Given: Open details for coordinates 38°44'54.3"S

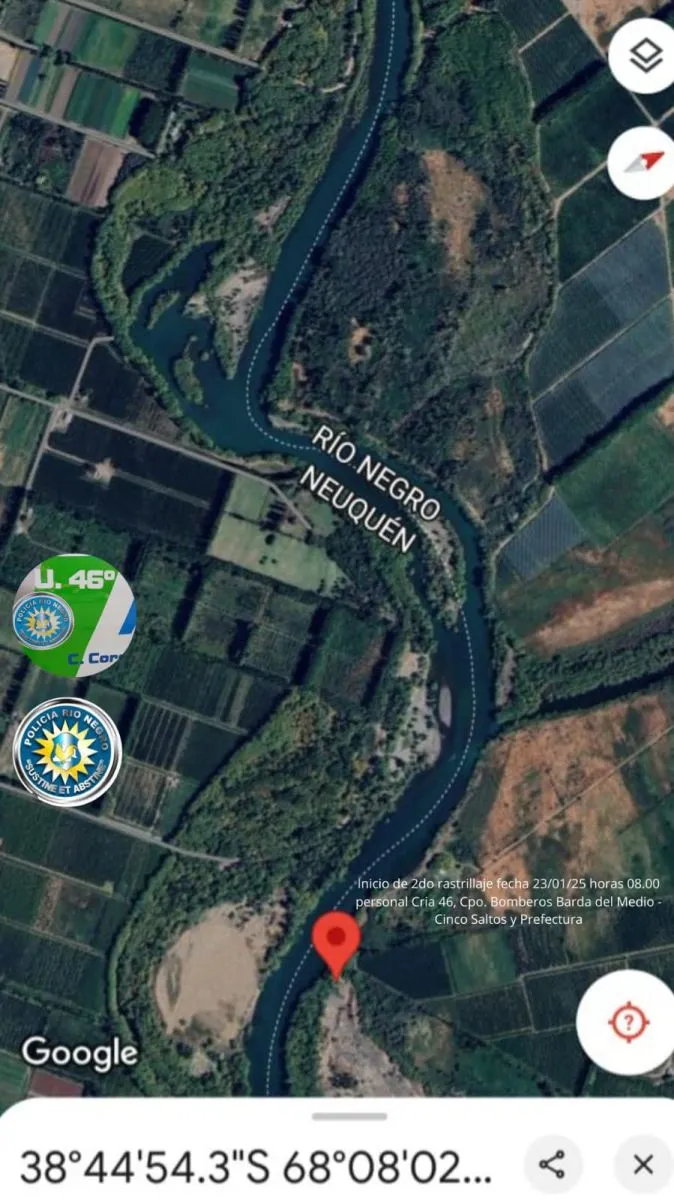Looking at the screenshot, I should tap(255, 1167).
